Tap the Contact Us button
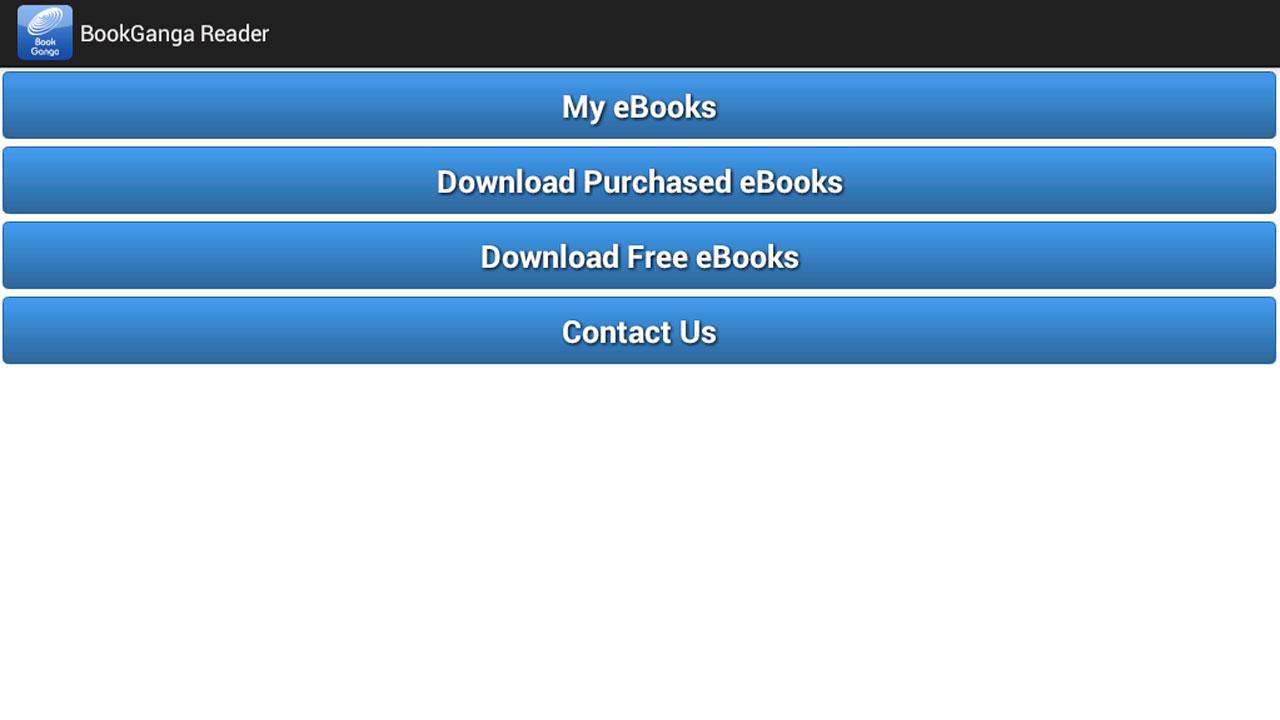The height and width of the screenshot is (720, 1280). pos(639,331)
